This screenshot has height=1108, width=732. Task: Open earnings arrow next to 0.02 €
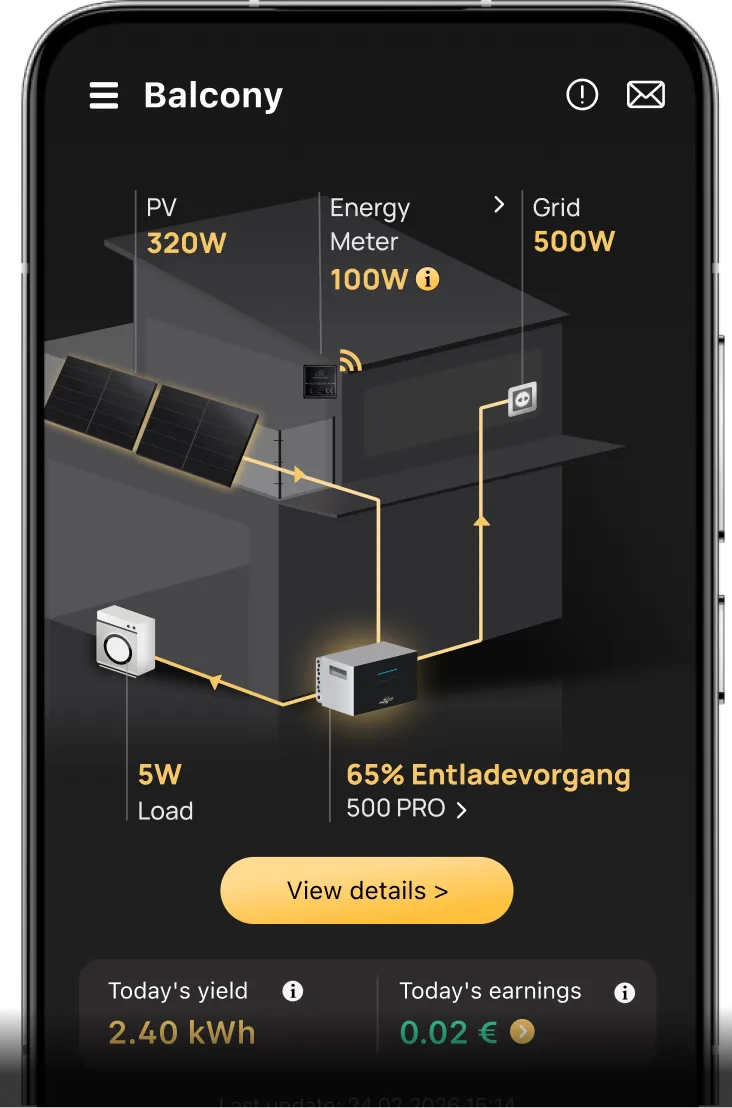(x=522, y=1032)
